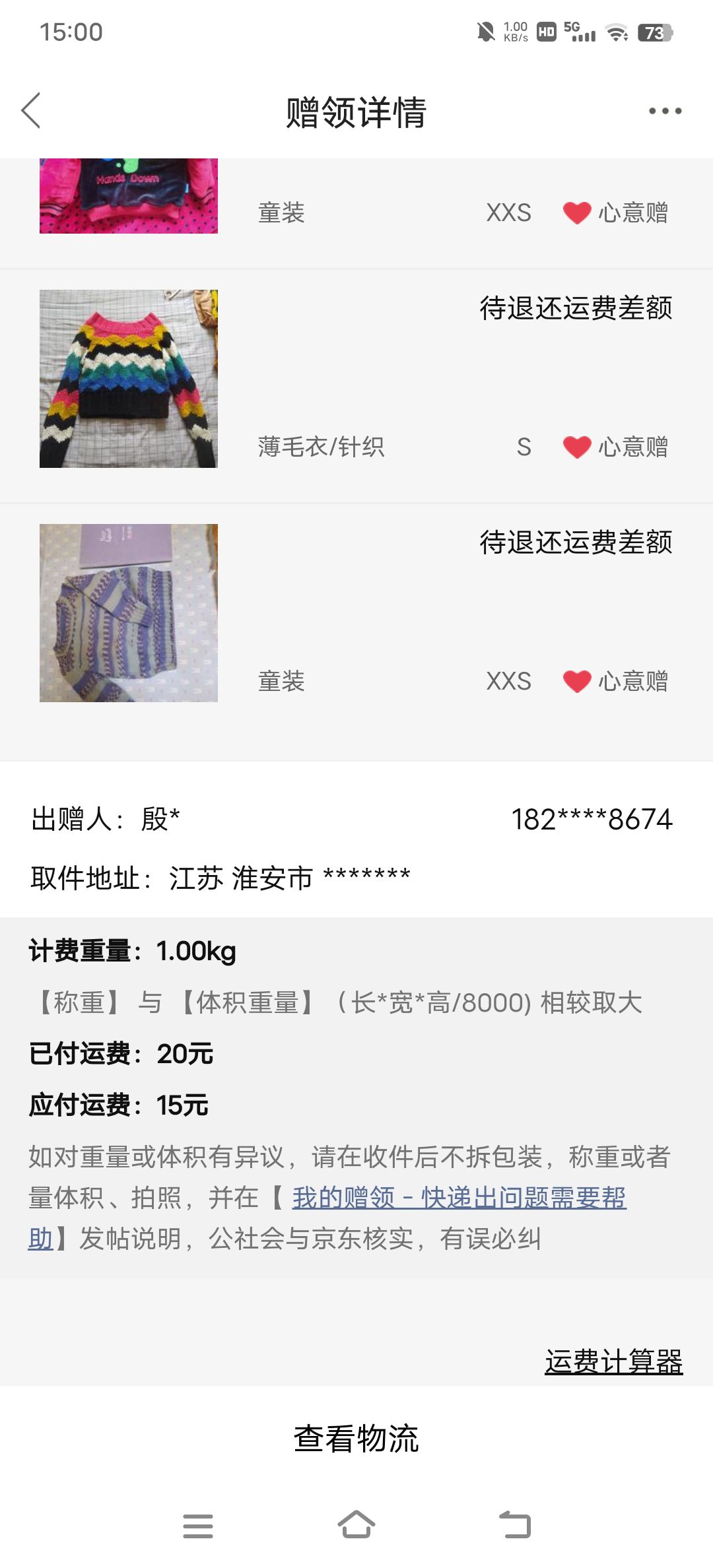
Task: Open the pink kids clothing item photo
Action: point(129,196)
